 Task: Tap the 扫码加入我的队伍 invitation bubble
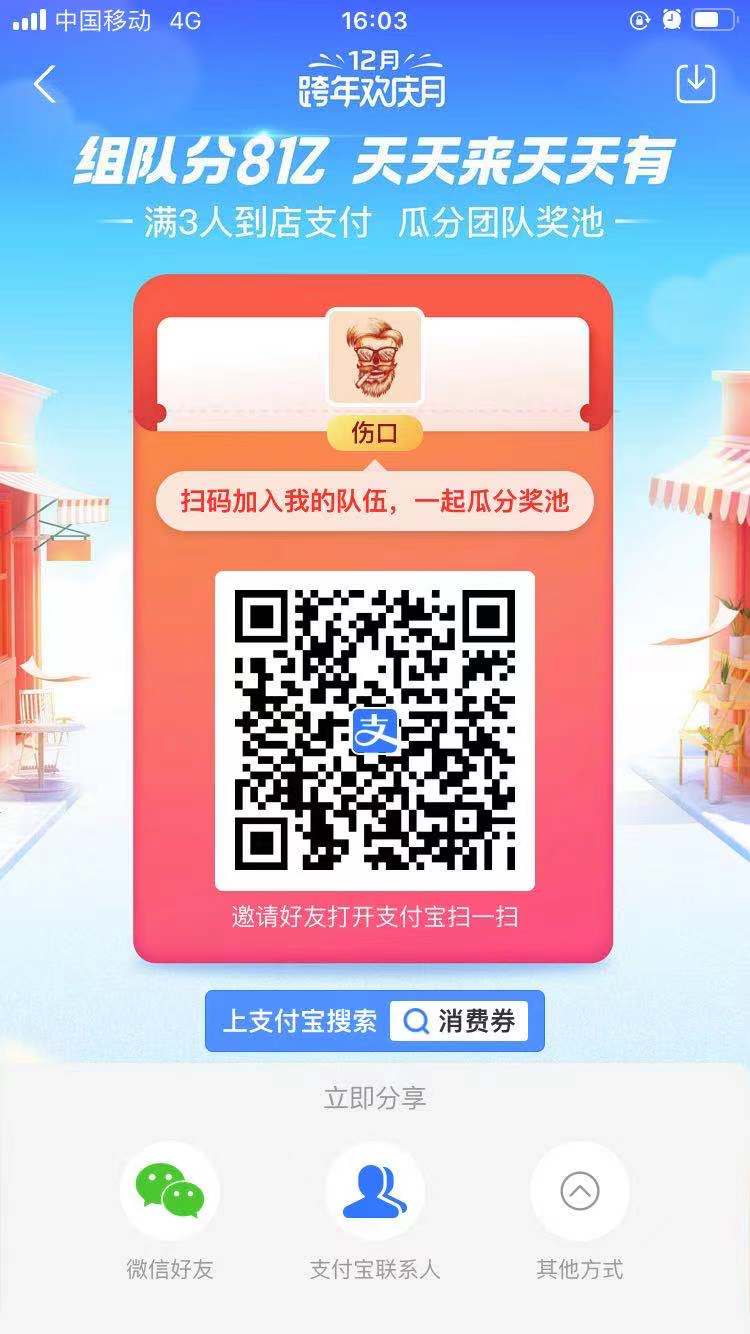(375, 502)
